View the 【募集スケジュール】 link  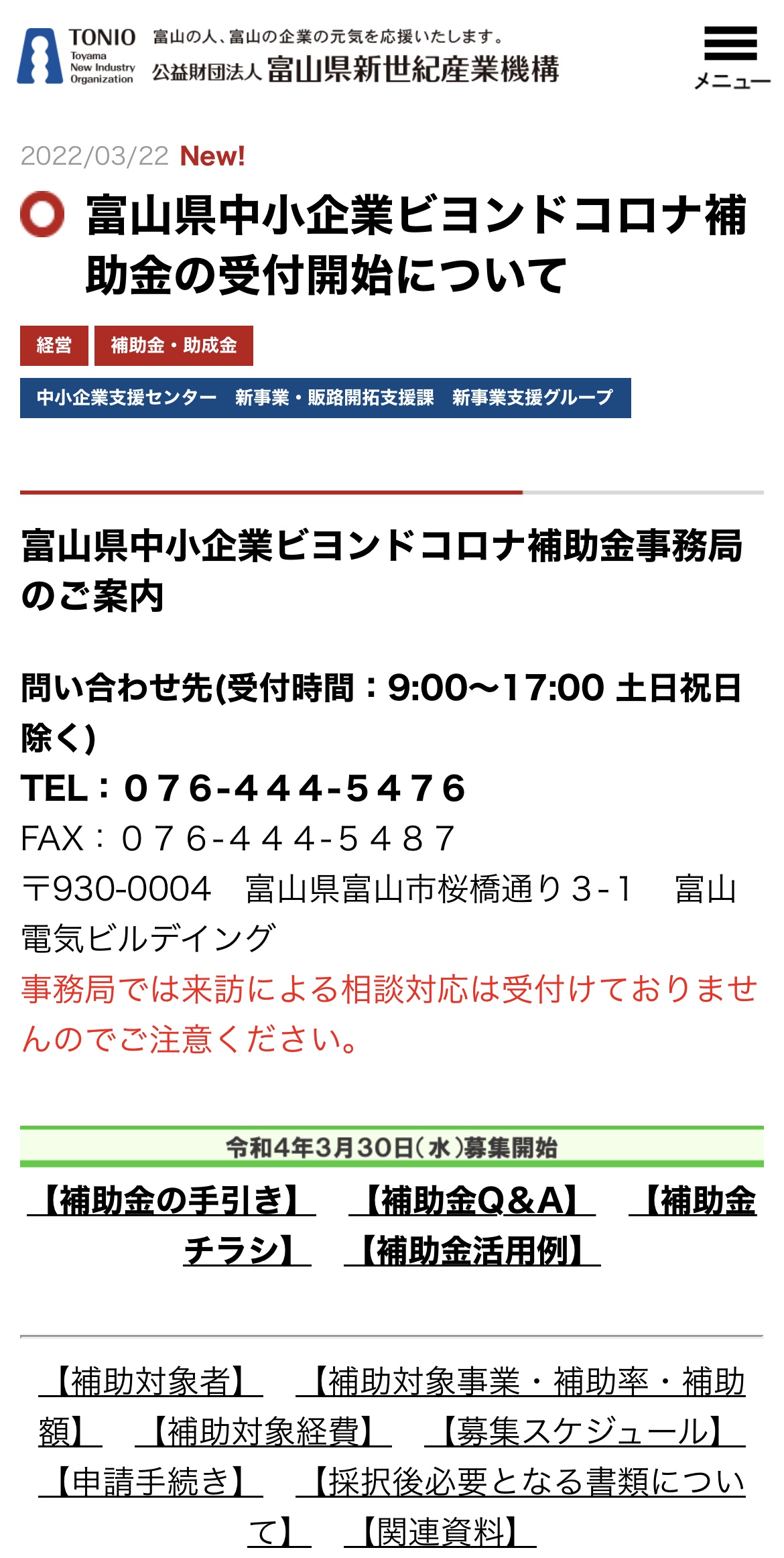click(x=584, y=1432)
